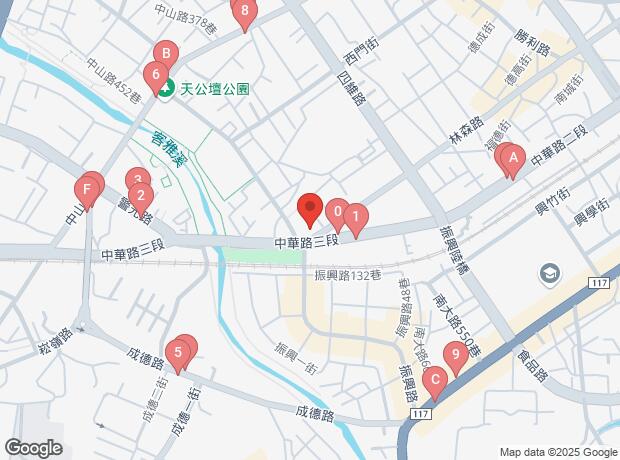620x460 pixels.
Task: Open the marker numbered 6
Action: (155, 74)
